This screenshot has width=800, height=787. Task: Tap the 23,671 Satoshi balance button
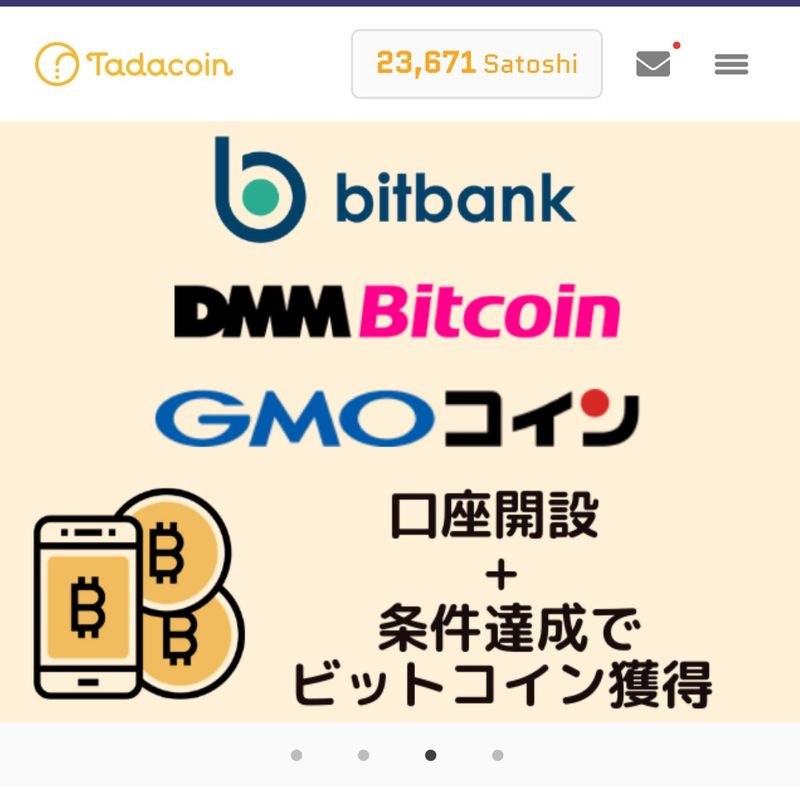point(476,64)
